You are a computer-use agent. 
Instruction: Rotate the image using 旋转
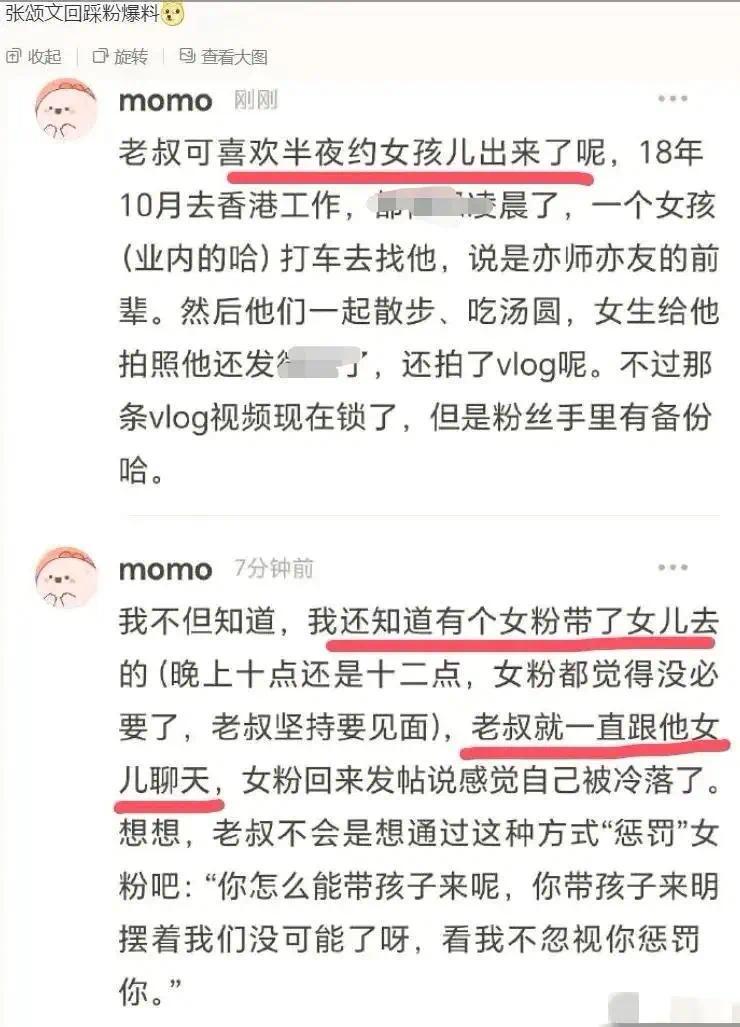tap(120, 57)
